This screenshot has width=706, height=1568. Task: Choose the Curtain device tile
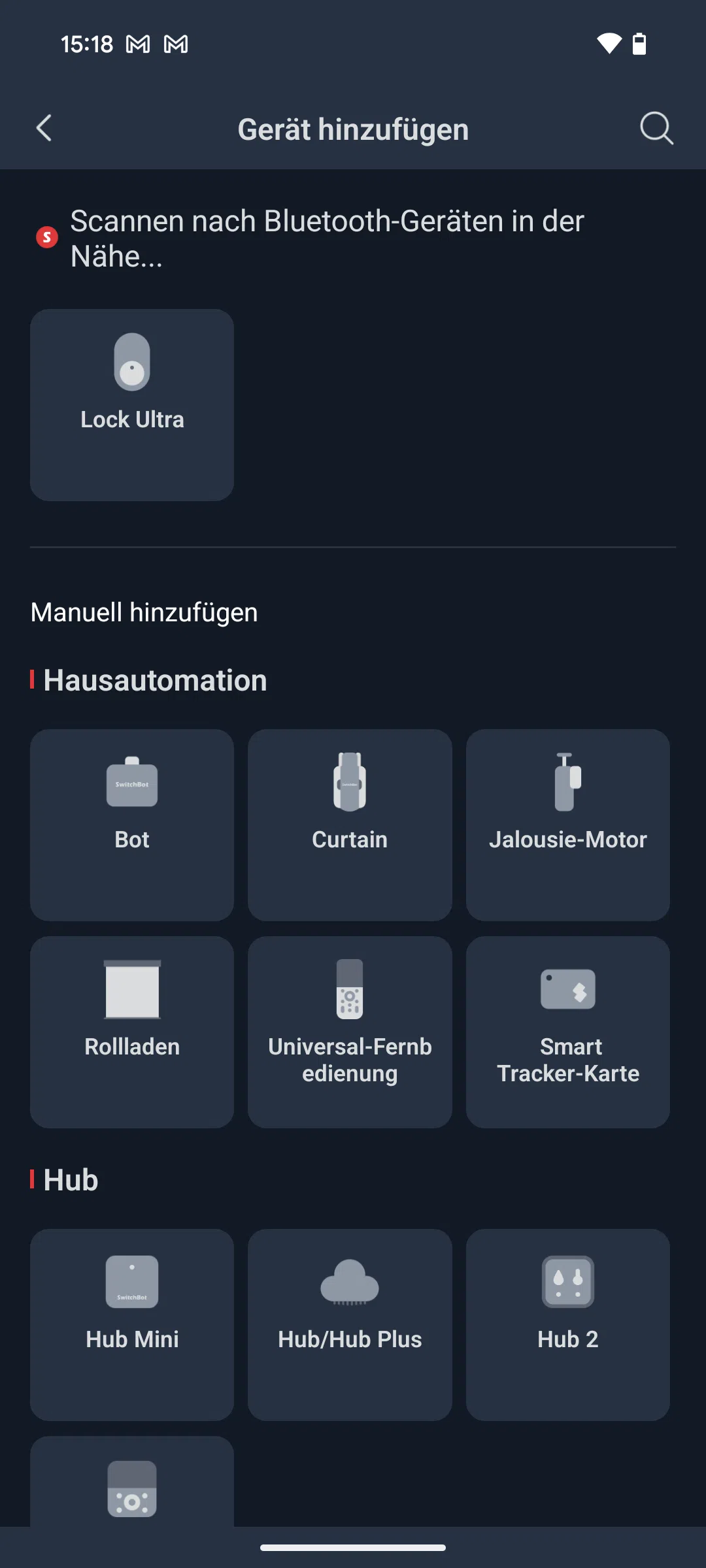coord(350,825)
